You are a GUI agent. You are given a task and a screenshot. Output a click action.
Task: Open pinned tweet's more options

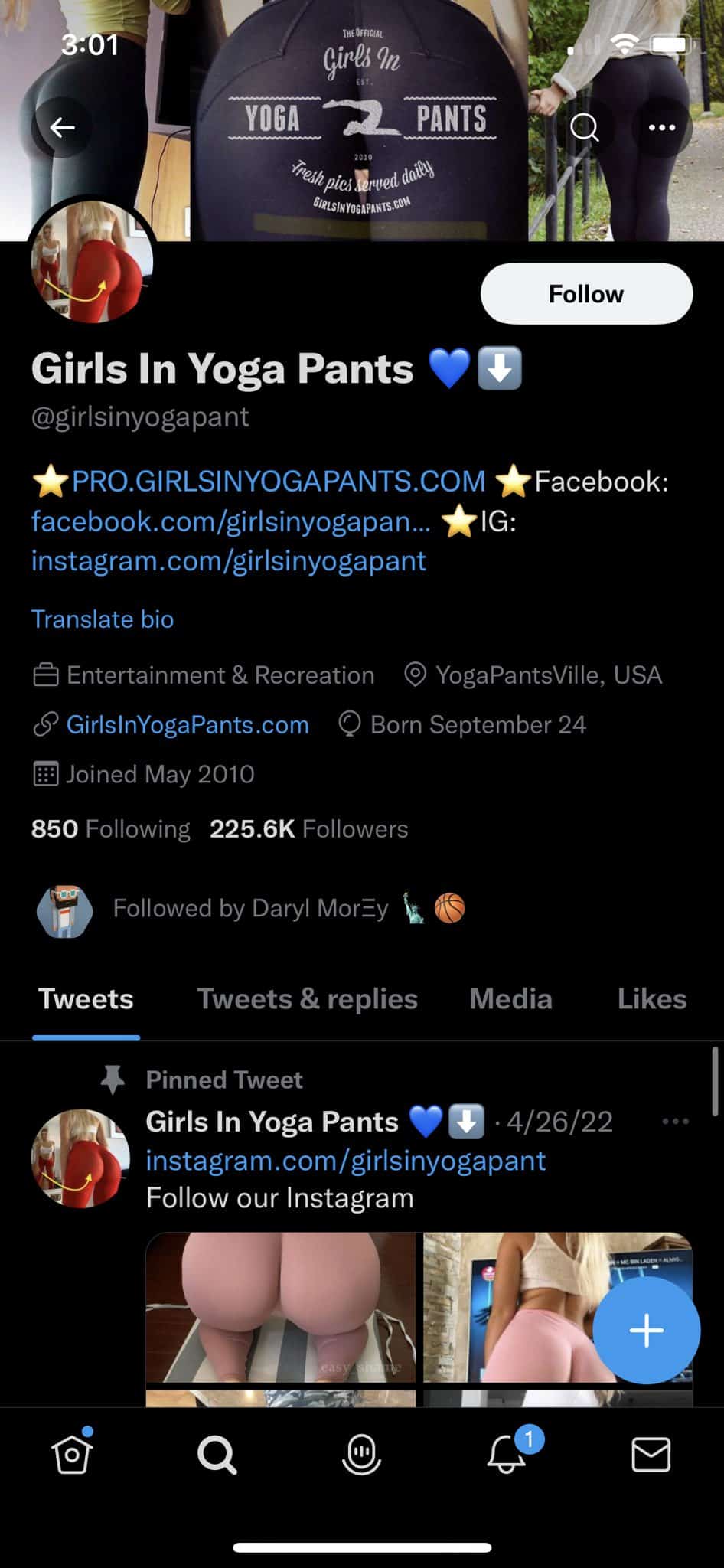[675, 1122]
